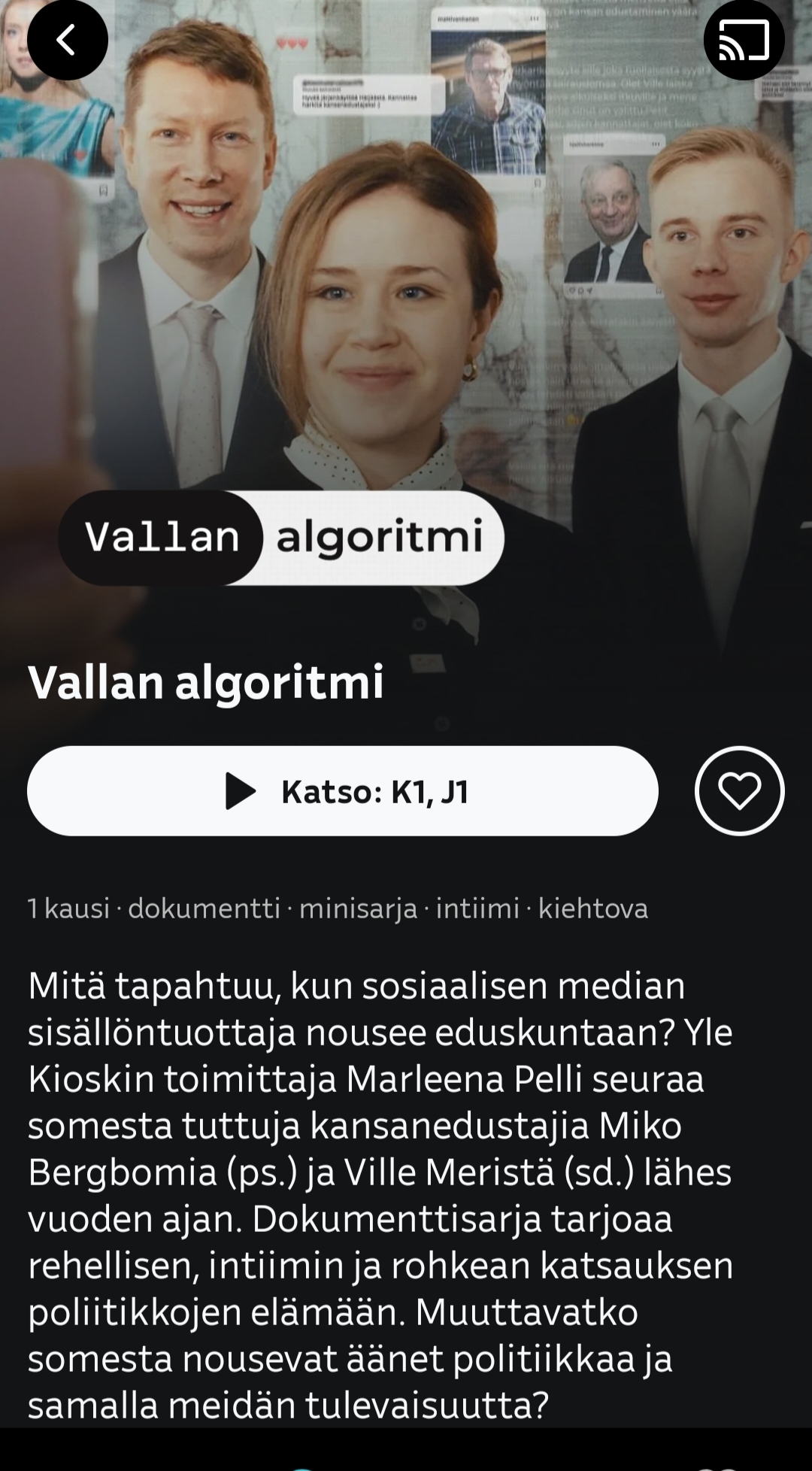Open the cast to device icon
Screen dimensions: 812x1471
point(744,41)
